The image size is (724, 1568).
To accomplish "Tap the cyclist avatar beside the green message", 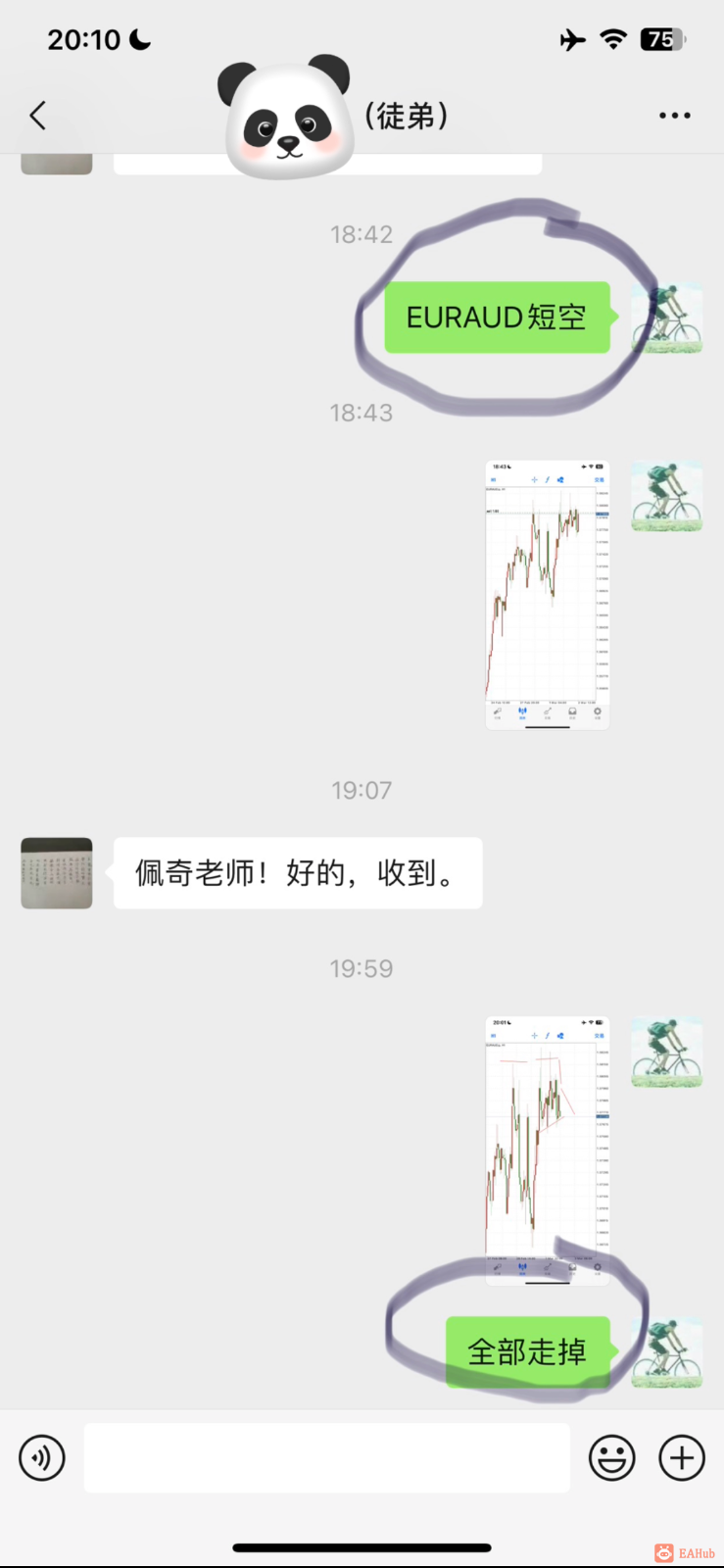I will [667, 318].
